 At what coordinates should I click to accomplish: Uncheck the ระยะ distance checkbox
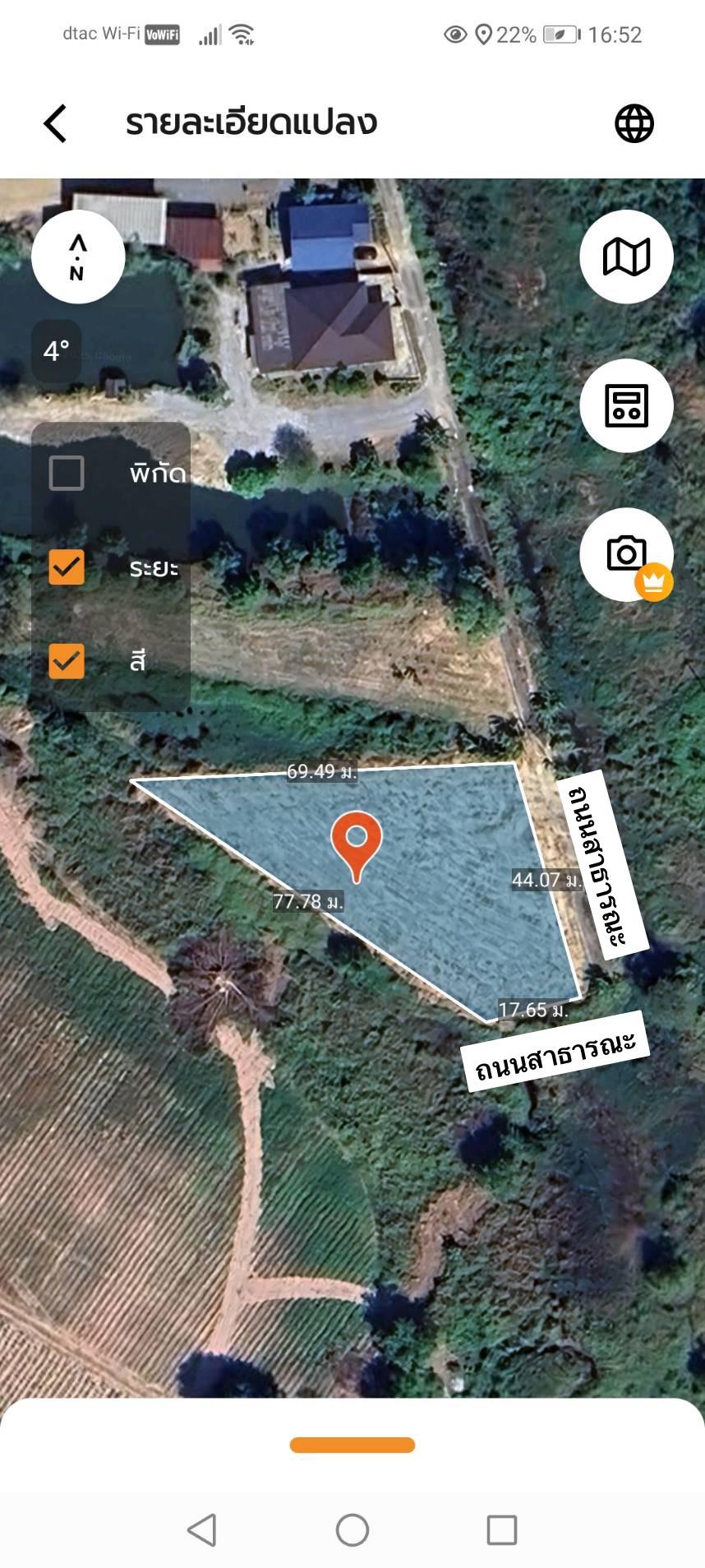[x=67, y=567]
